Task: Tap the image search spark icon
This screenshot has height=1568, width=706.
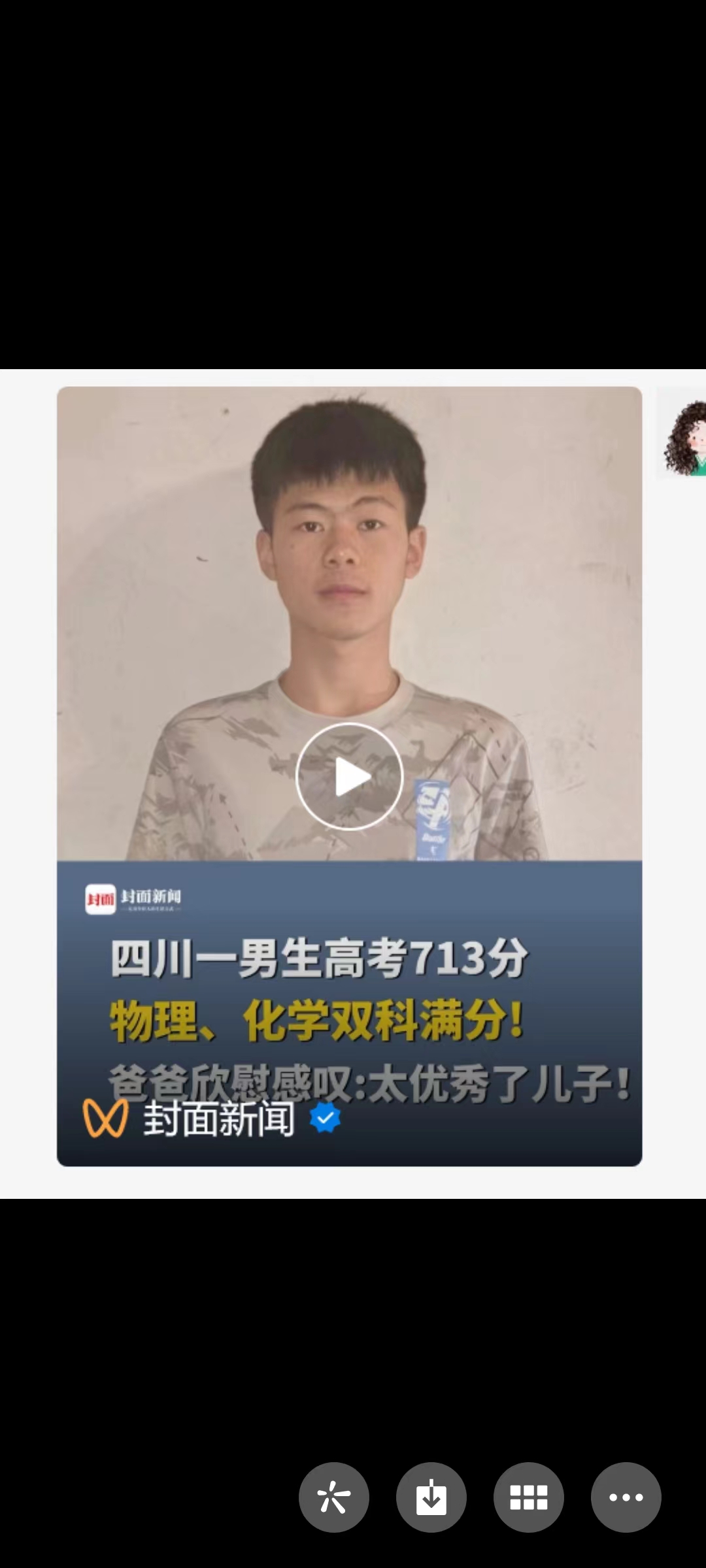Action: 333,1497
